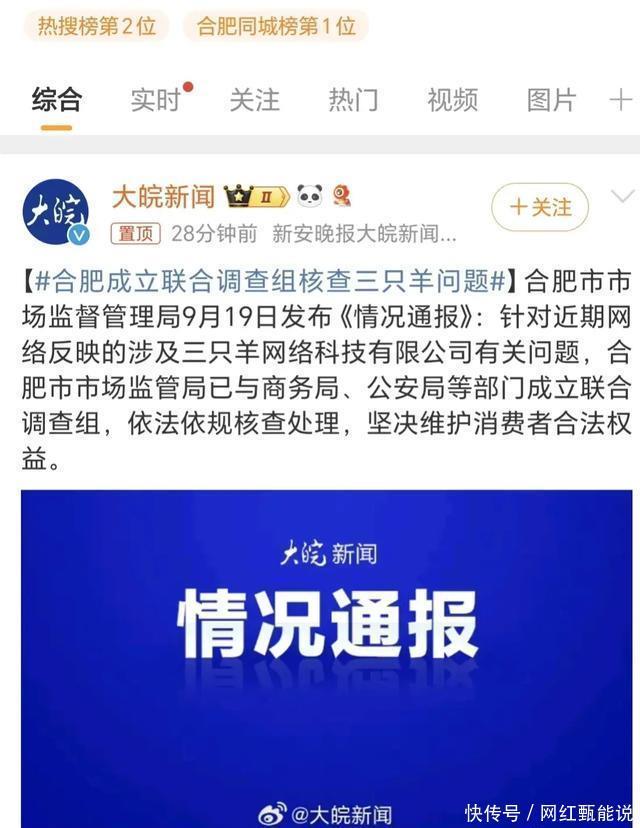Screen dimensions: 640x828
Task: Follow 大皖新闻 with the +关注 button
Action: (540, 207)
